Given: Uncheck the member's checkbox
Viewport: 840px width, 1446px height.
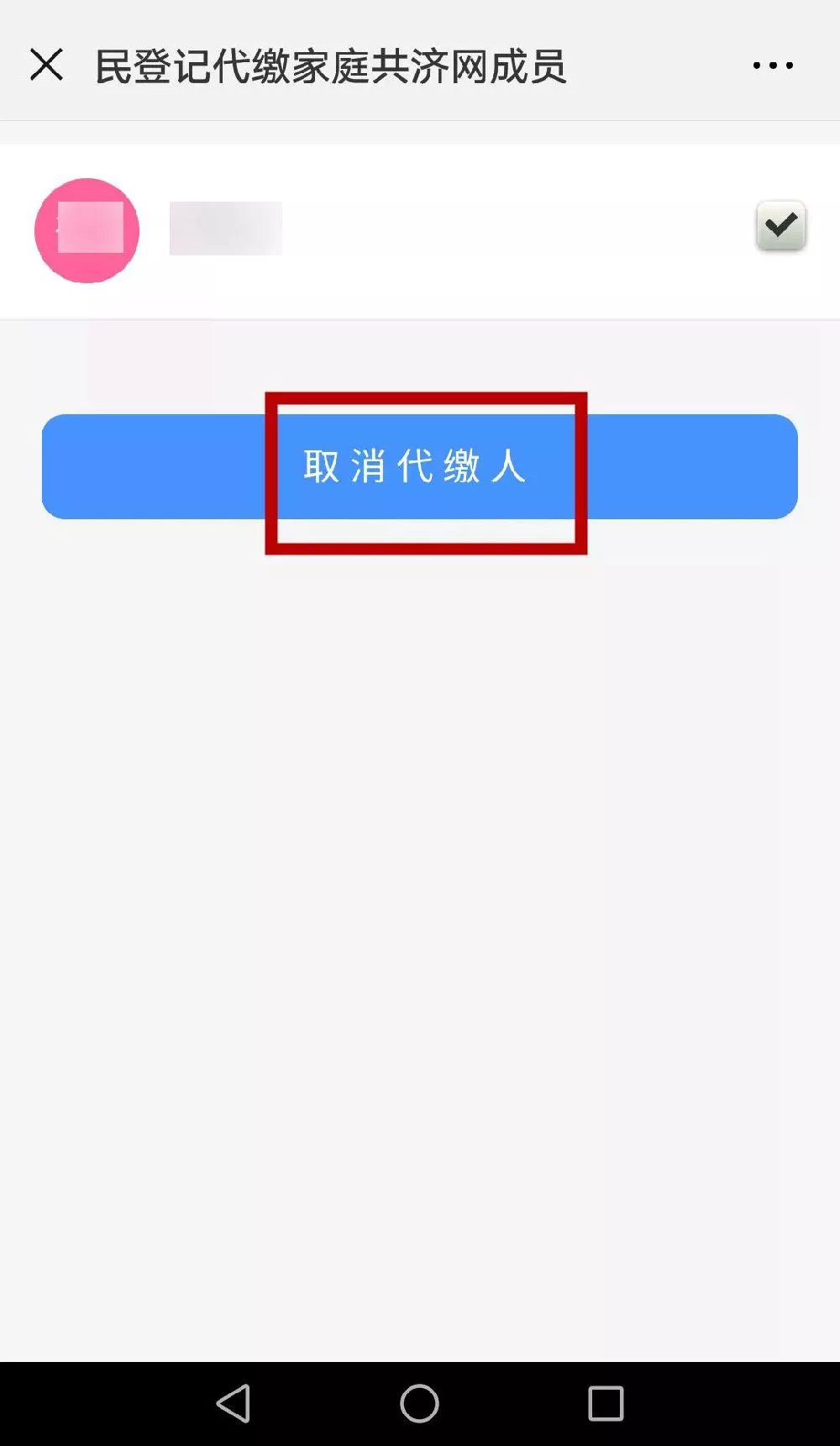Looking at the screenshot, I should pyautogui.click(x=780, y=225).
